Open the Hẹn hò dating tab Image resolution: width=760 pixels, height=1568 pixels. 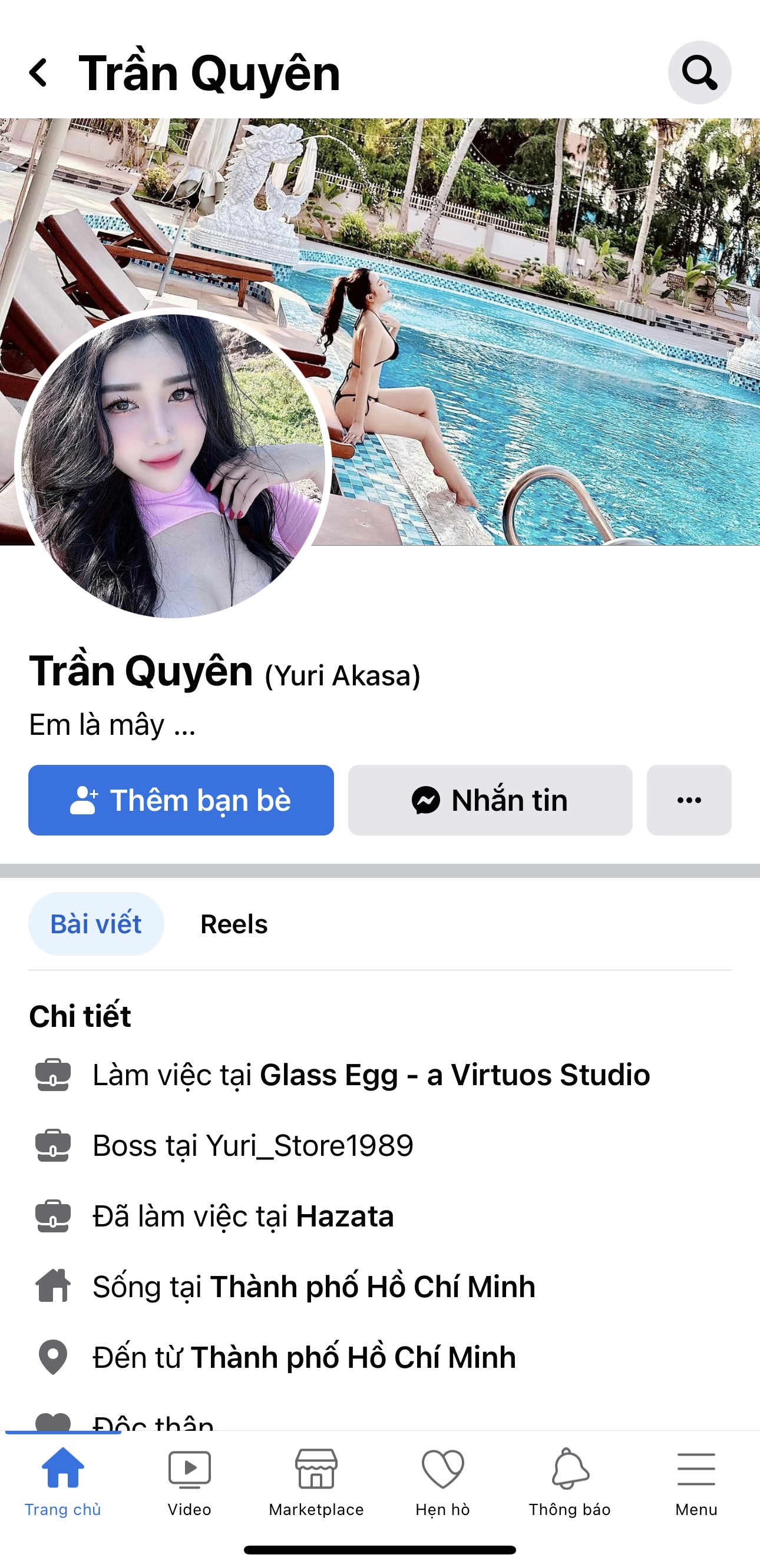click(x=442, y=1480)
